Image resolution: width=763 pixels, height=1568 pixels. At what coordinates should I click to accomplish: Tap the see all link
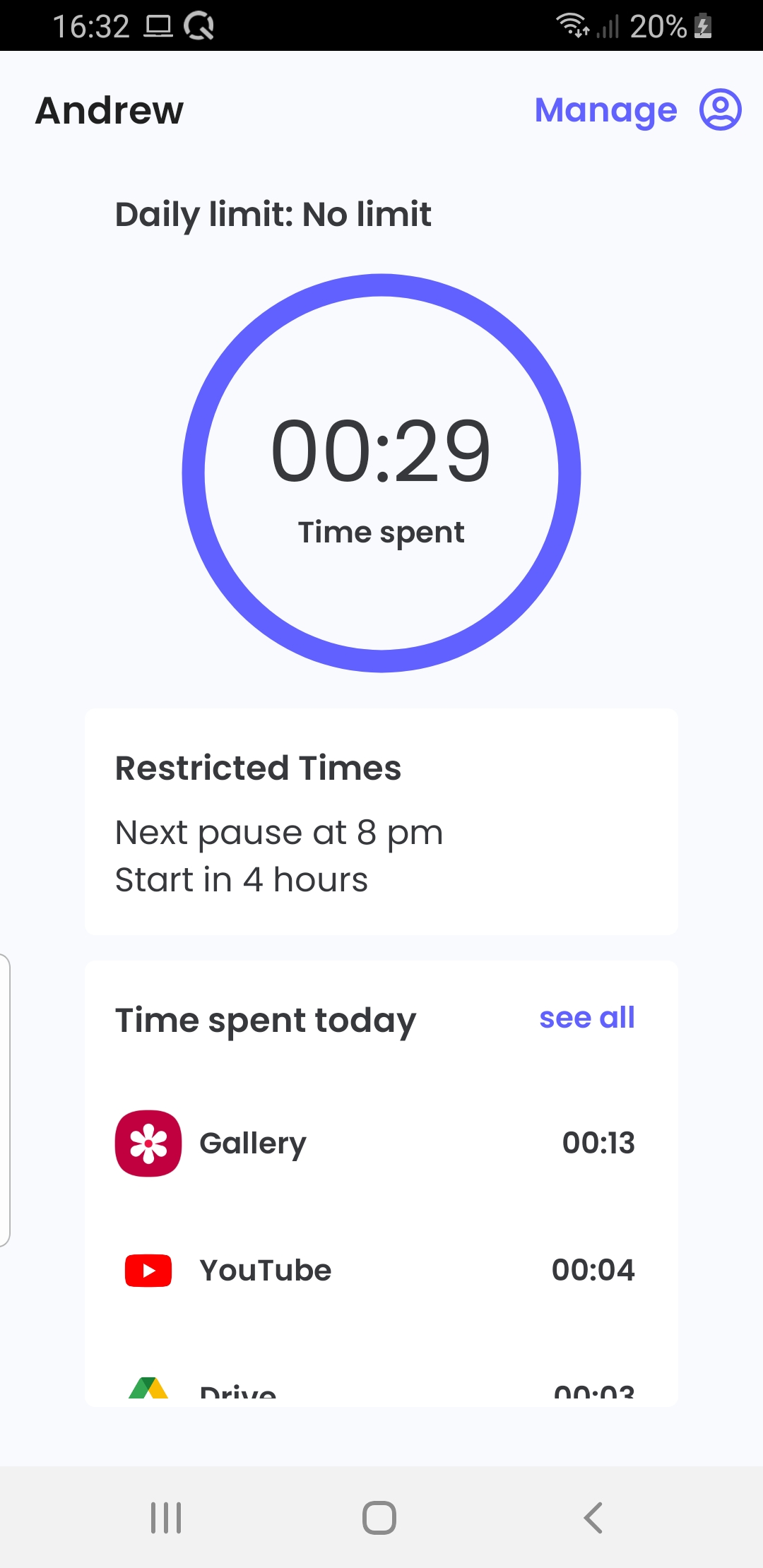tap(586, 1018)
